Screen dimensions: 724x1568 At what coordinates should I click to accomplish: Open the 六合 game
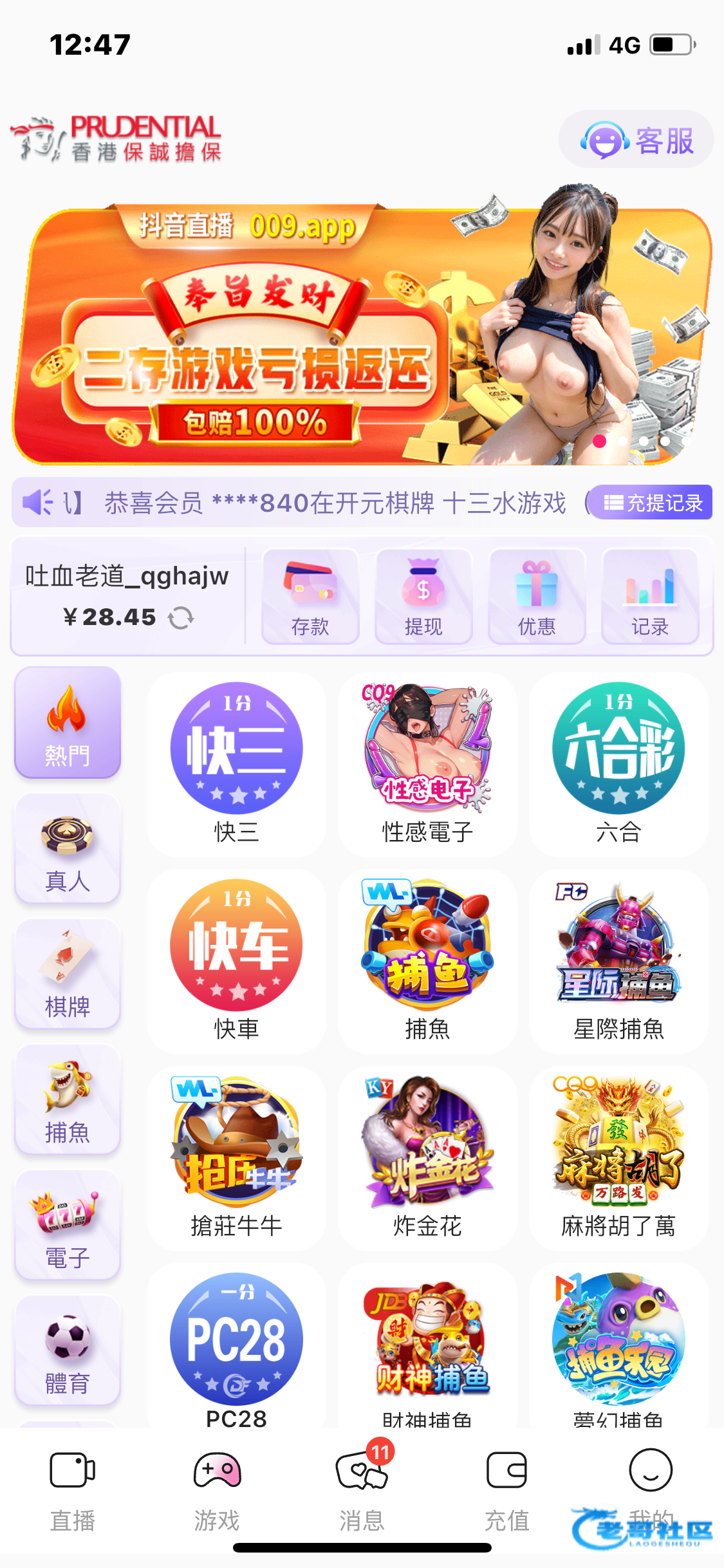click(x=618, y=763)
